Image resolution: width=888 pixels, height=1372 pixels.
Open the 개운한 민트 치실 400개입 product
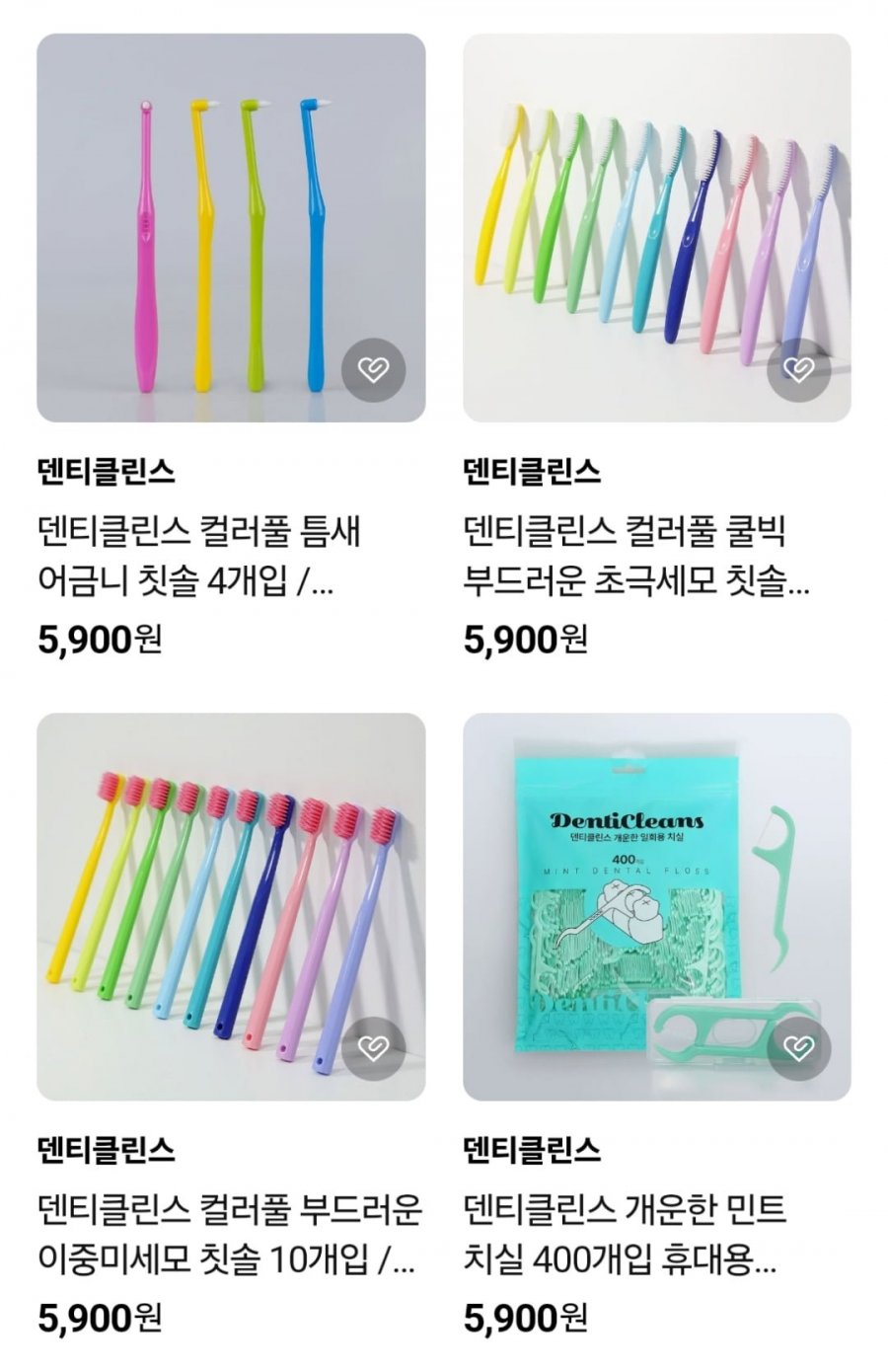[657, 906]
